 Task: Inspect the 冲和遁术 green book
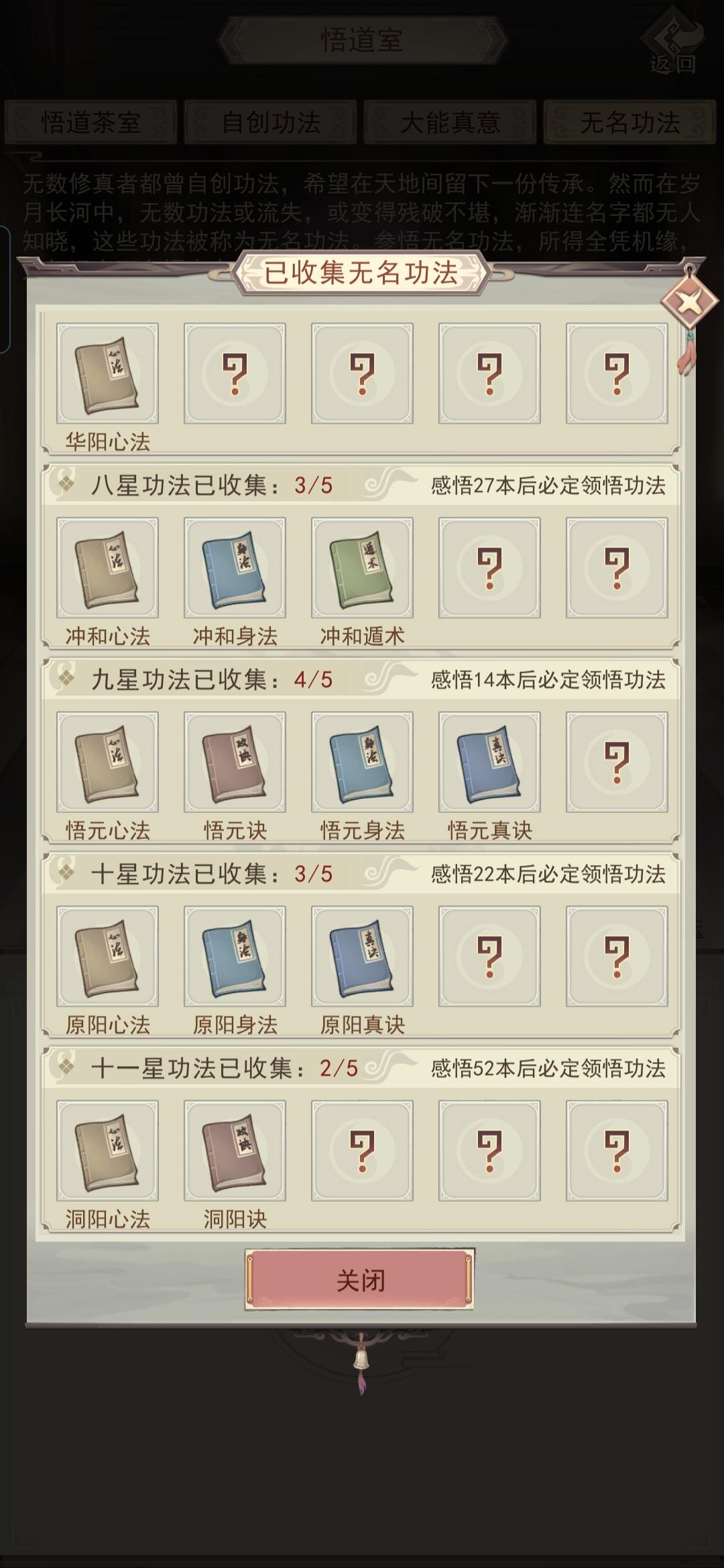point(363,569)
